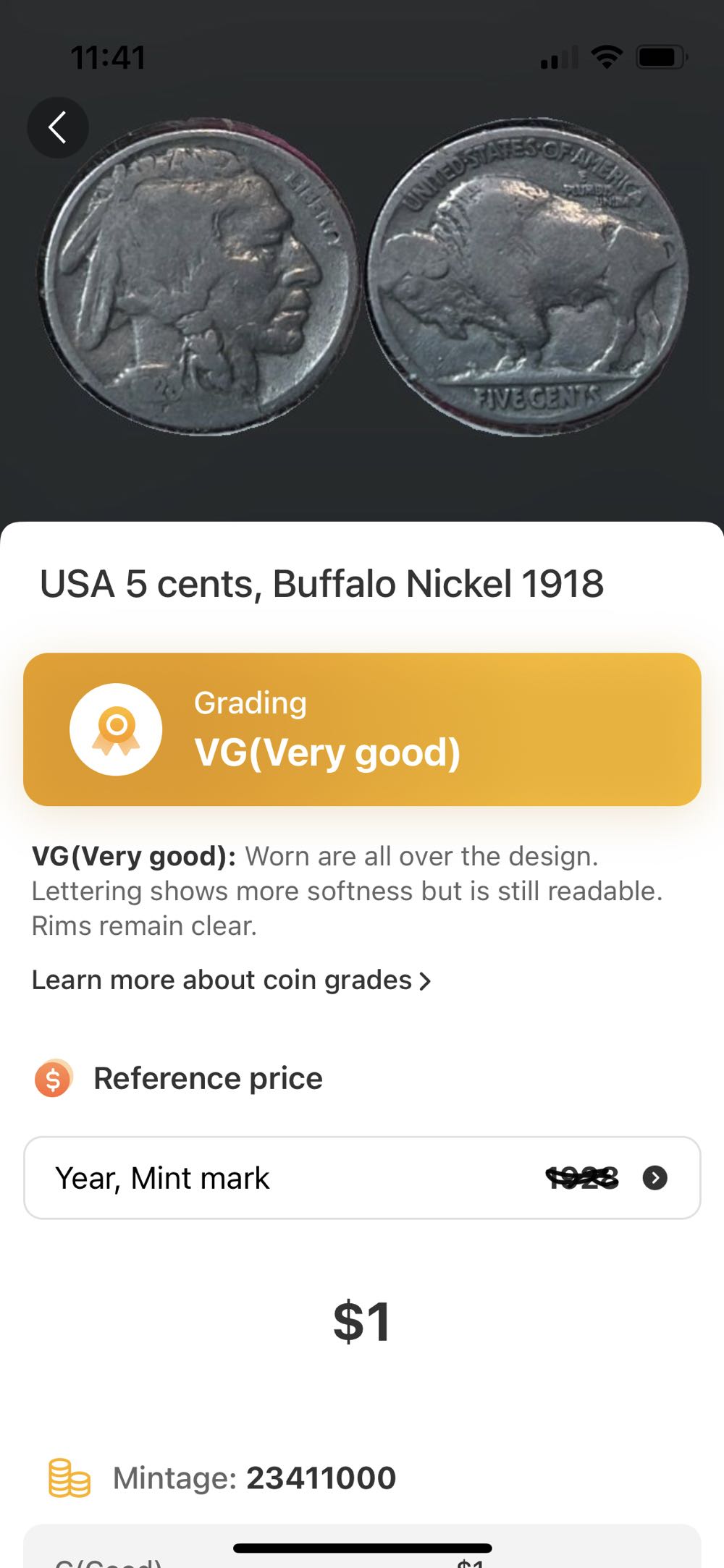724x1568 pixels.
Task: Tap the cellular signal bars icon
Action: pyautogui.click(x=558, y=60)
